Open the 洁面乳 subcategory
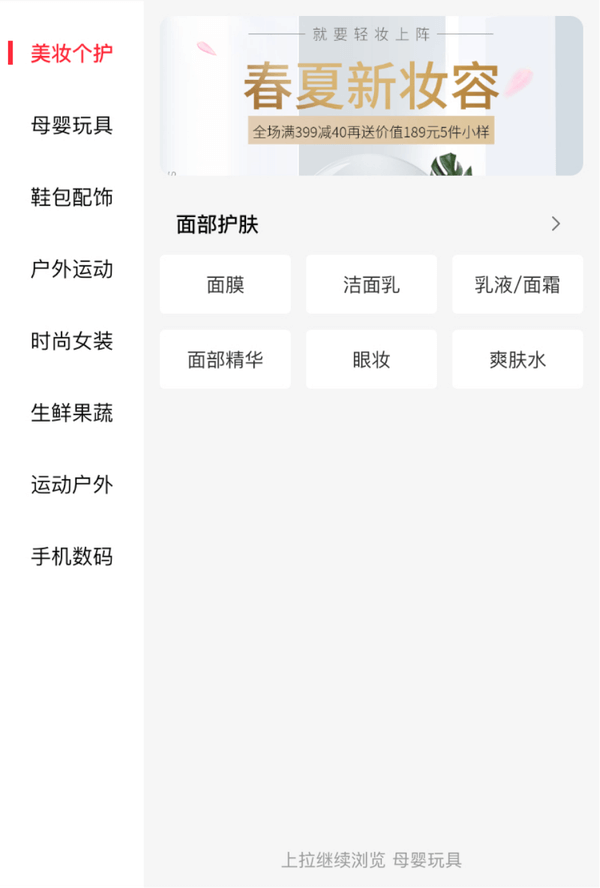 (371, 285)
